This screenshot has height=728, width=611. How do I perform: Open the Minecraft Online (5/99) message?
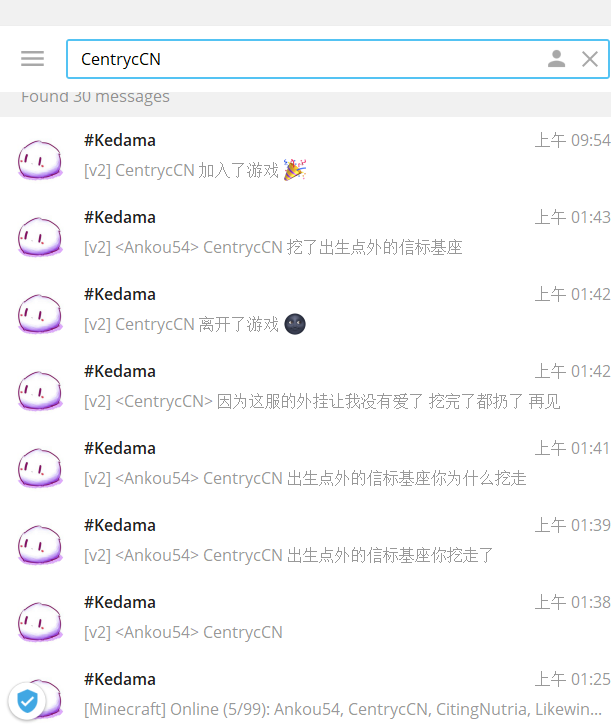click(340, 694)
